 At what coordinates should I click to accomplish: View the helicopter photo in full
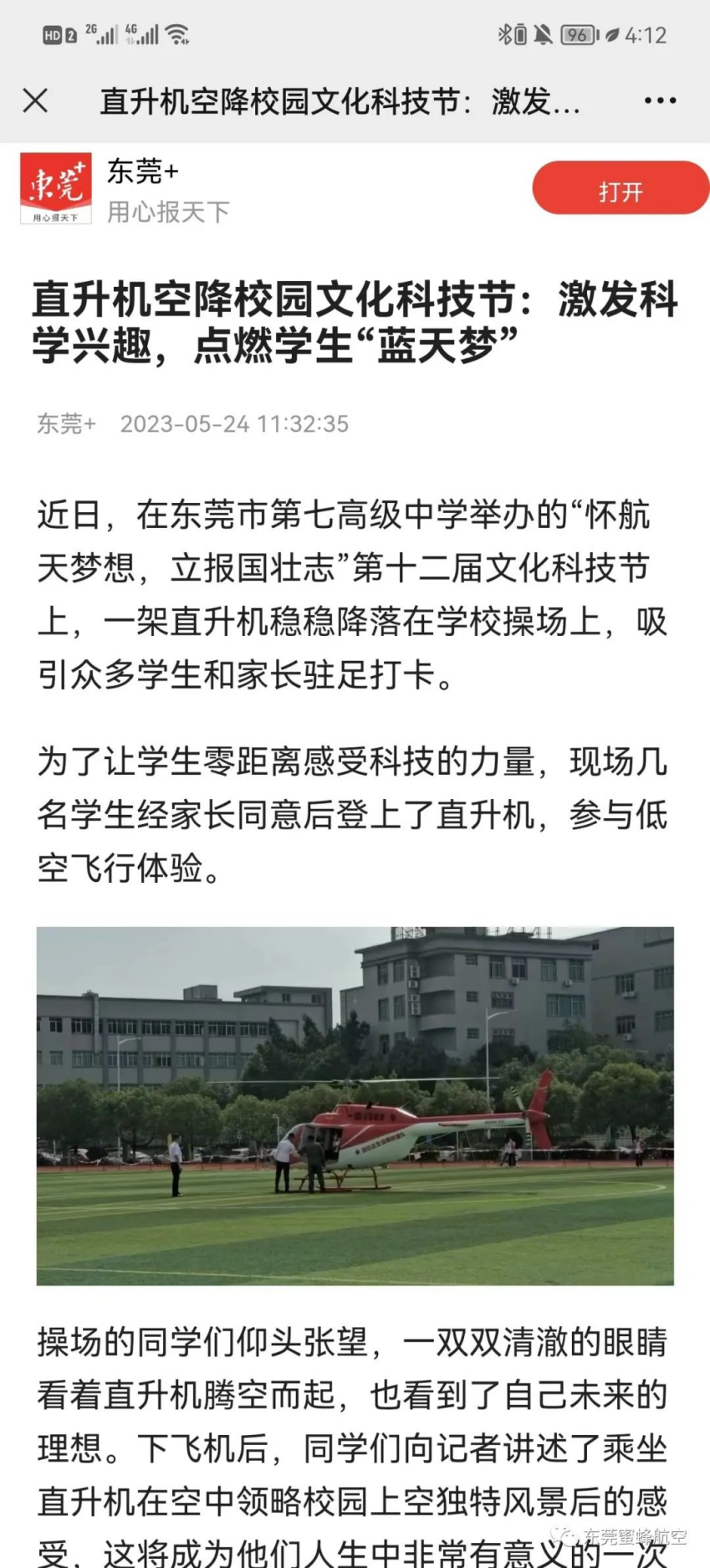[355, 1105]
